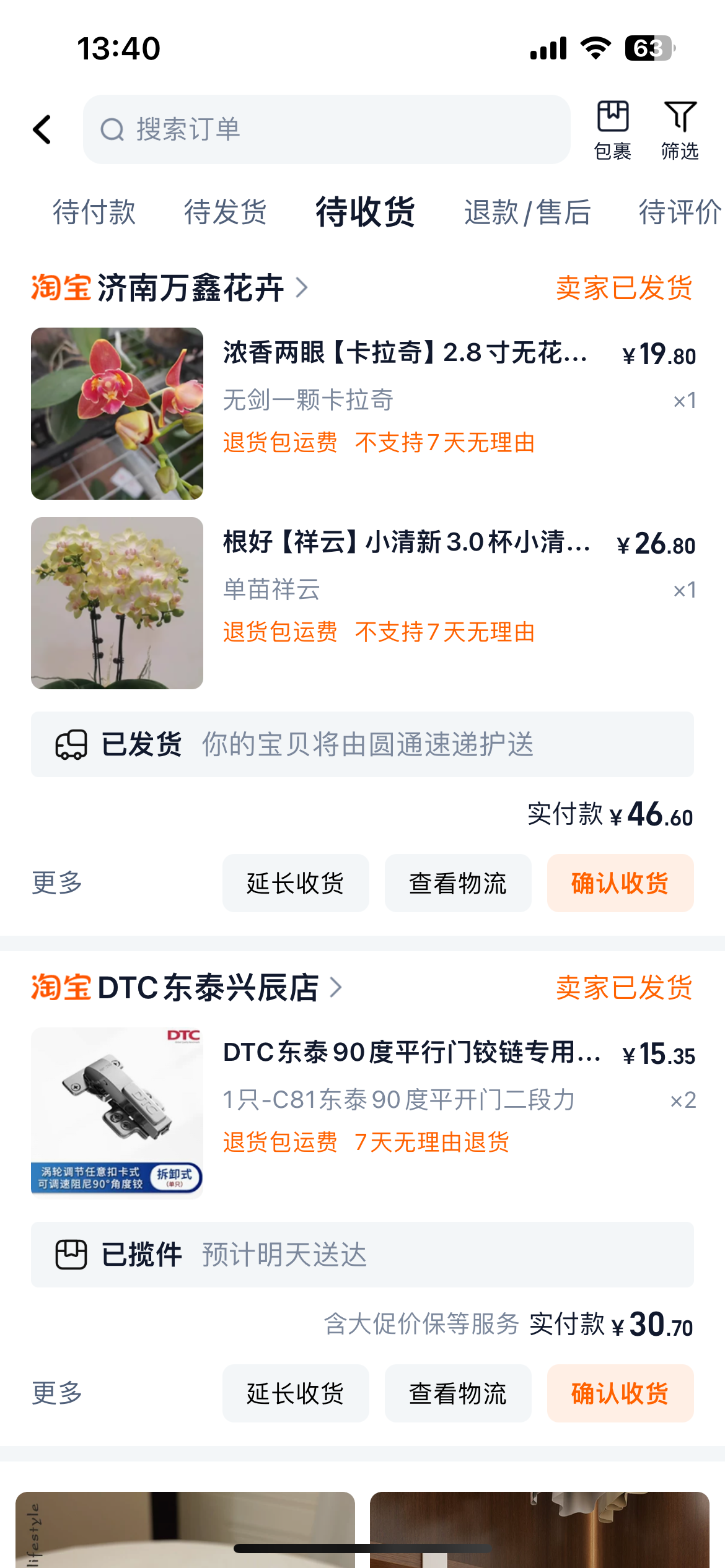Open the 卡拉奇 orchid order item

[363, 414]
